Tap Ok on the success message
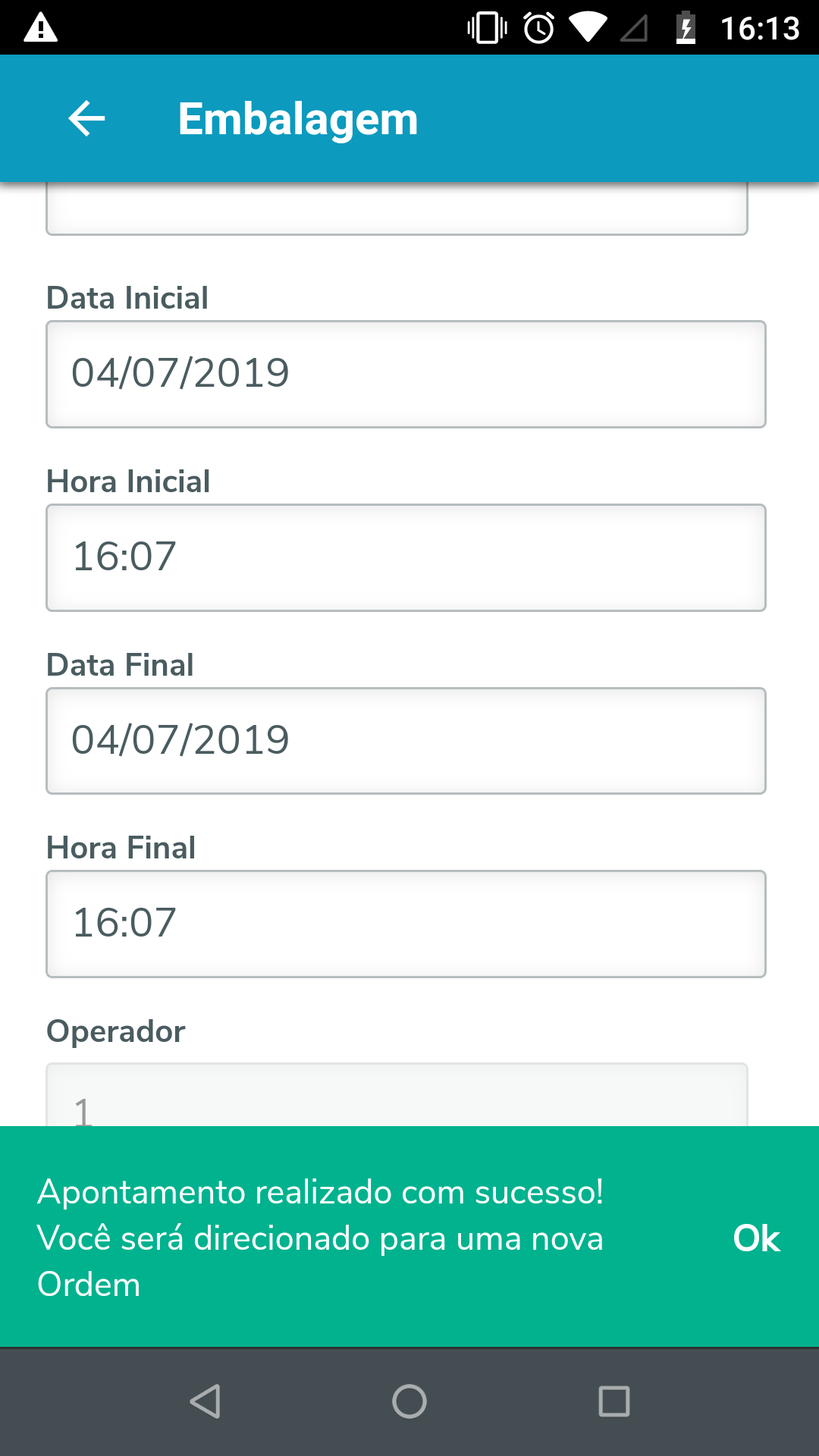Screen dimensions: 819x1456 (x=756, y=1238)
